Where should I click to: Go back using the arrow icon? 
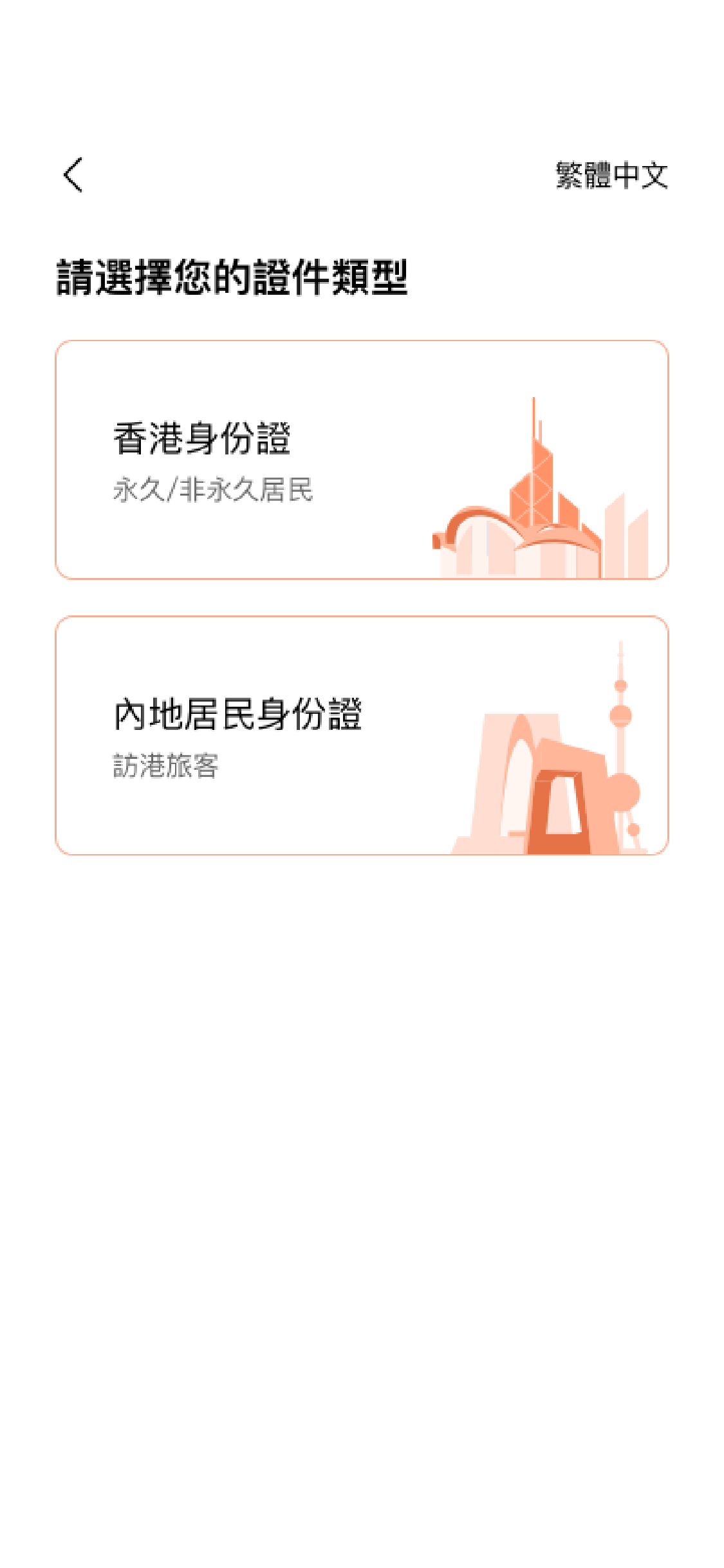[73, 174]
